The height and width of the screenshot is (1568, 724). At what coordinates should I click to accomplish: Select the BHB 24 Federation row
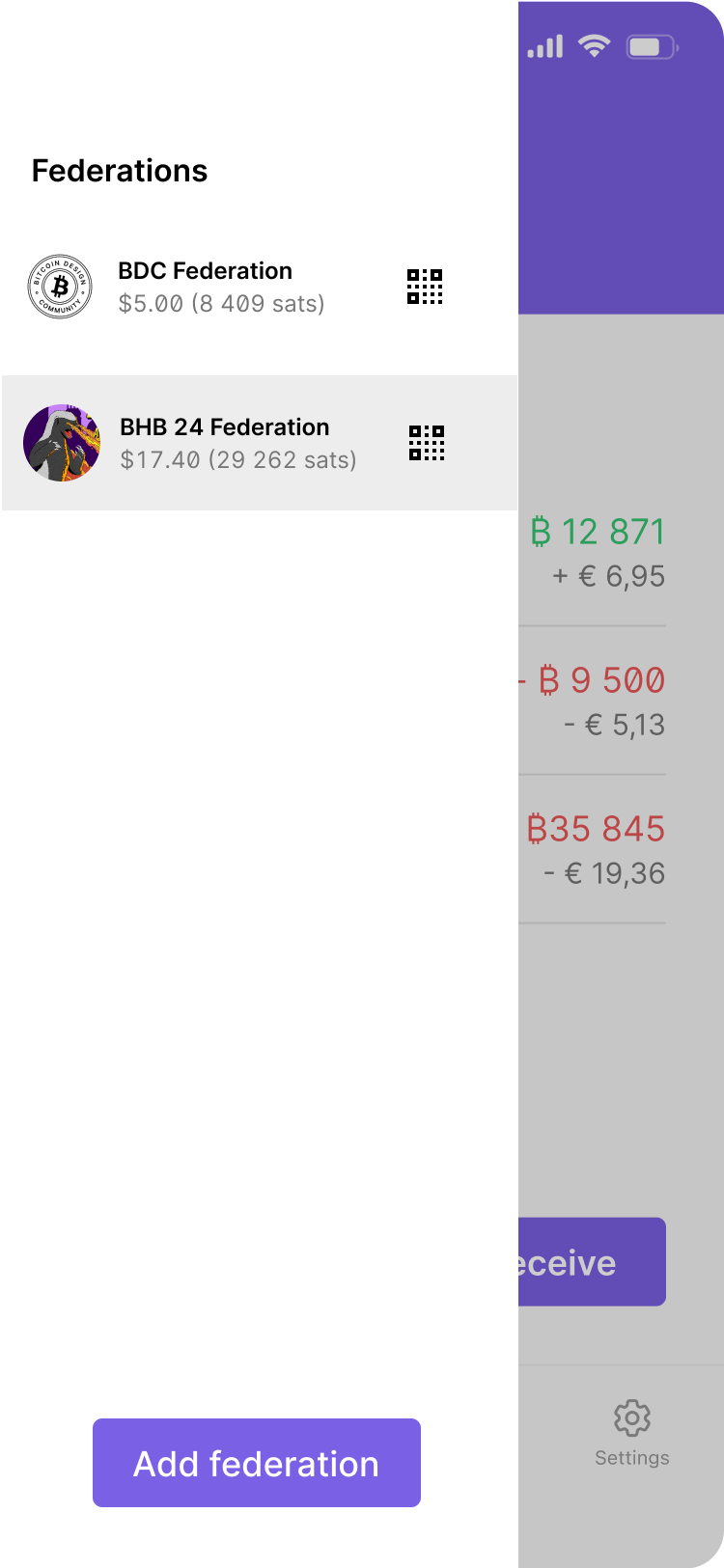click(x=224, y=443)
